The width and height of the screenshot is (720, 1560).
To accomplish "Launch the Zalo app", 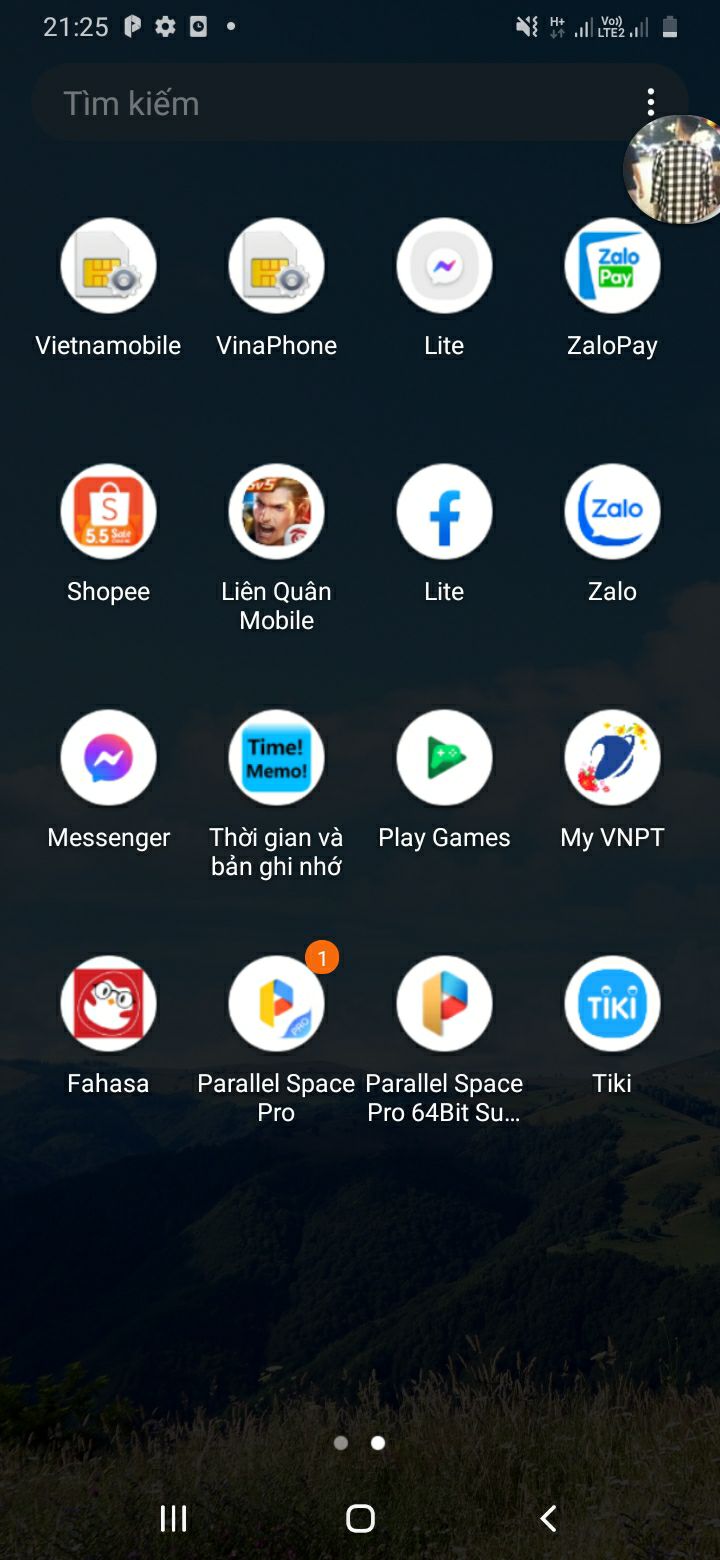I will [612, 512].
